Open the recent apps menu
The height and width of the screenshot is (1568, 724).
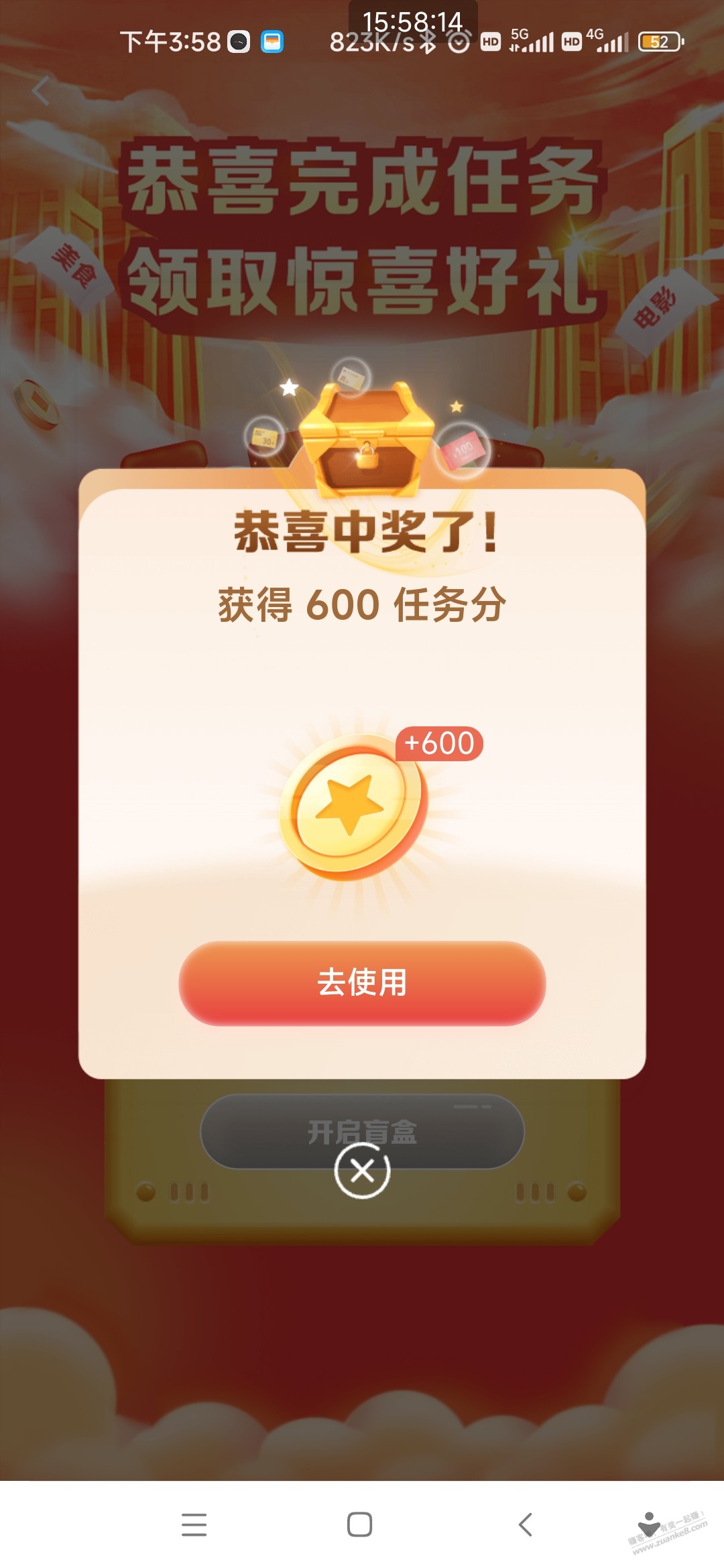coord(194,1524)
